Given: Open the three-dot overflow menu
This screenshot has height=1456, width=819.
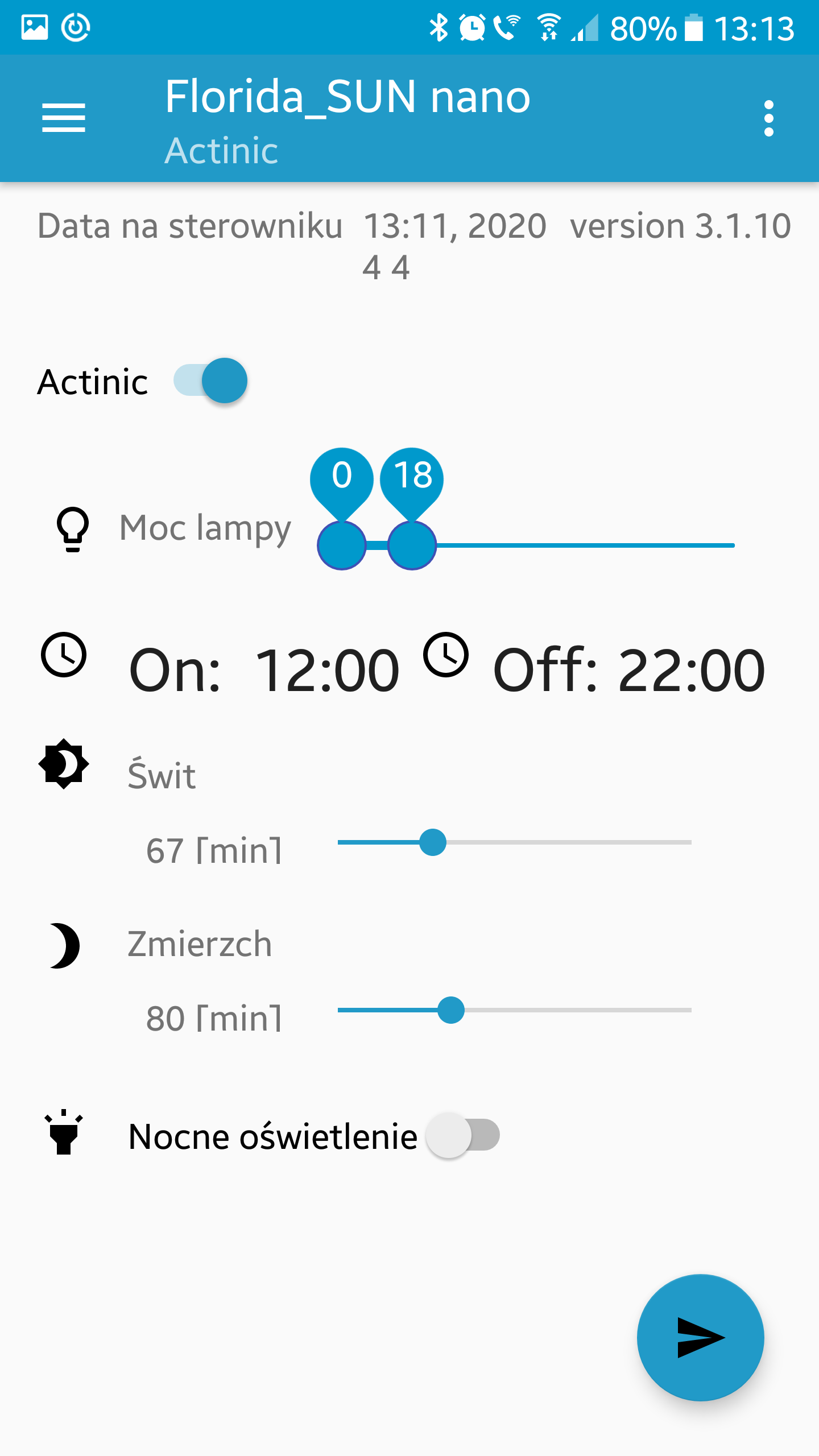Looking at the screenshot, I should 769,118.
